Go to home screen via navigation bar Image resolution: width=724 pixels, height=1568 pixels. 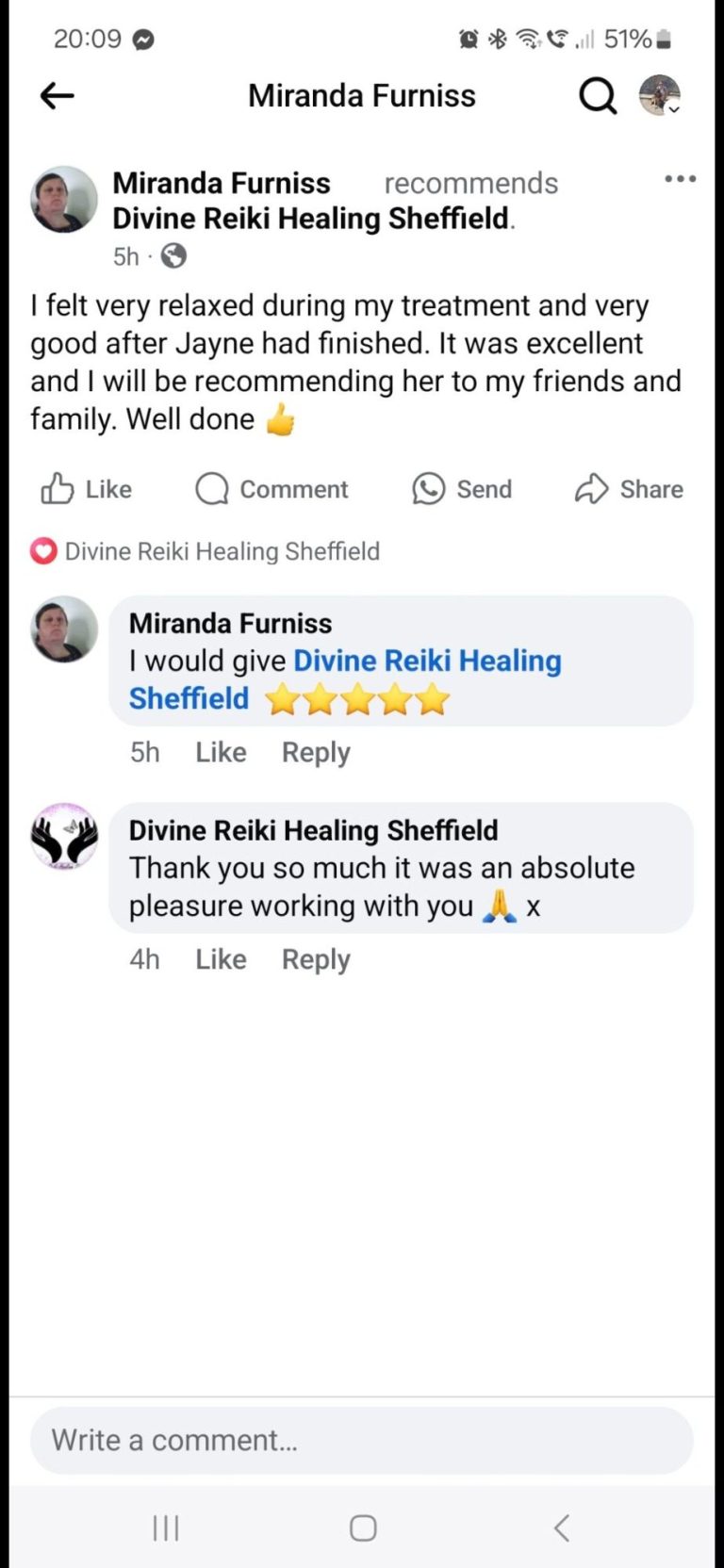(363, 1527)
